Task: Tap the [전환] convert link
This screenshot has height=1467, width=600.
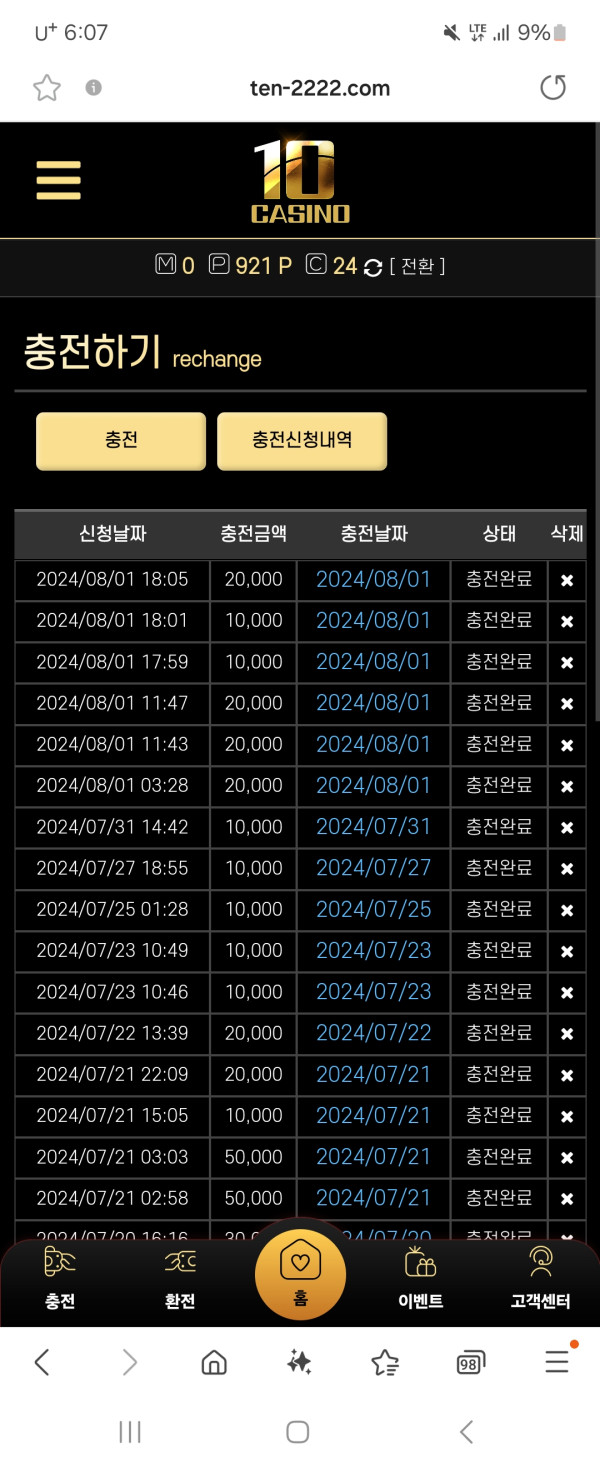Action: coord(417,266)
